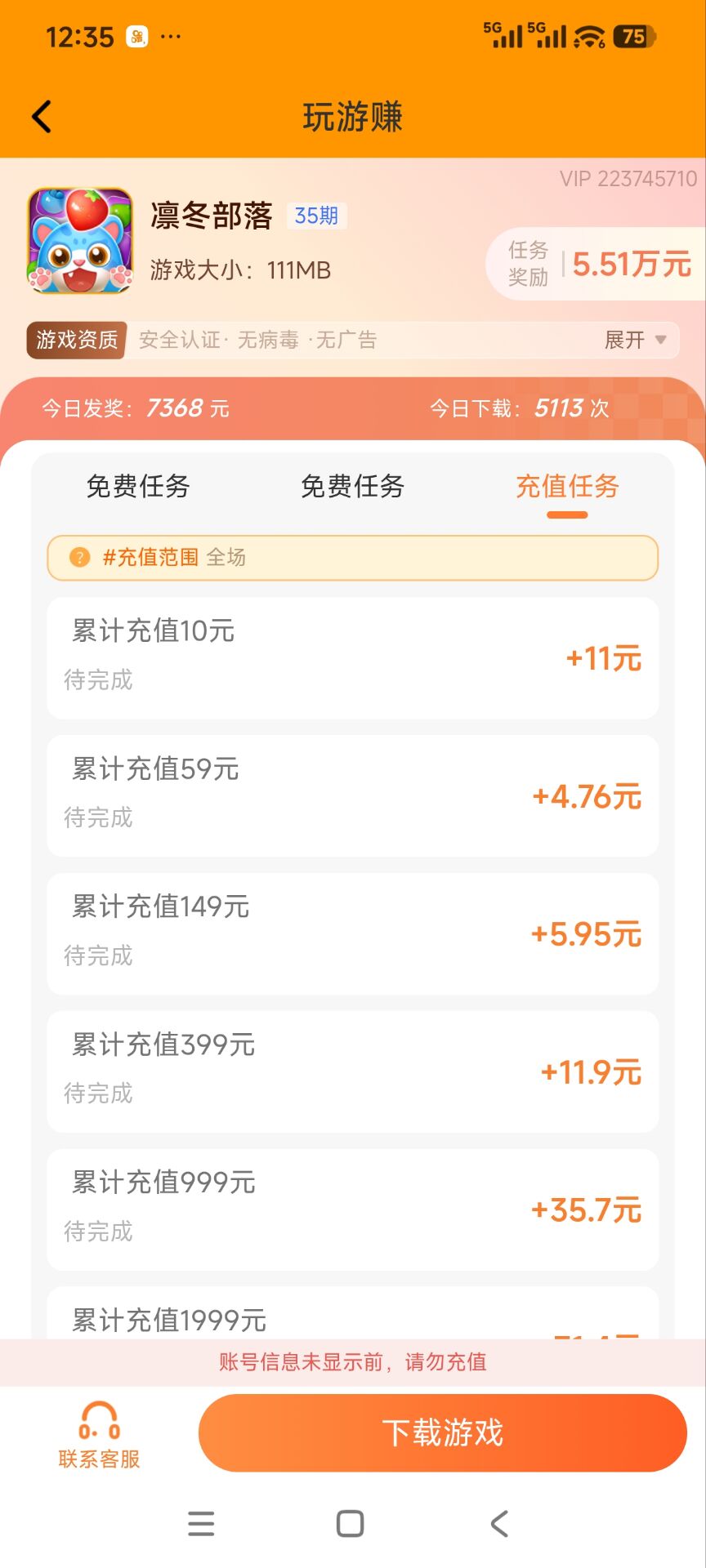Collapse the 充值范围 notice bar
The width and height of the screenshot is (706, 1568).
[353, 557]
